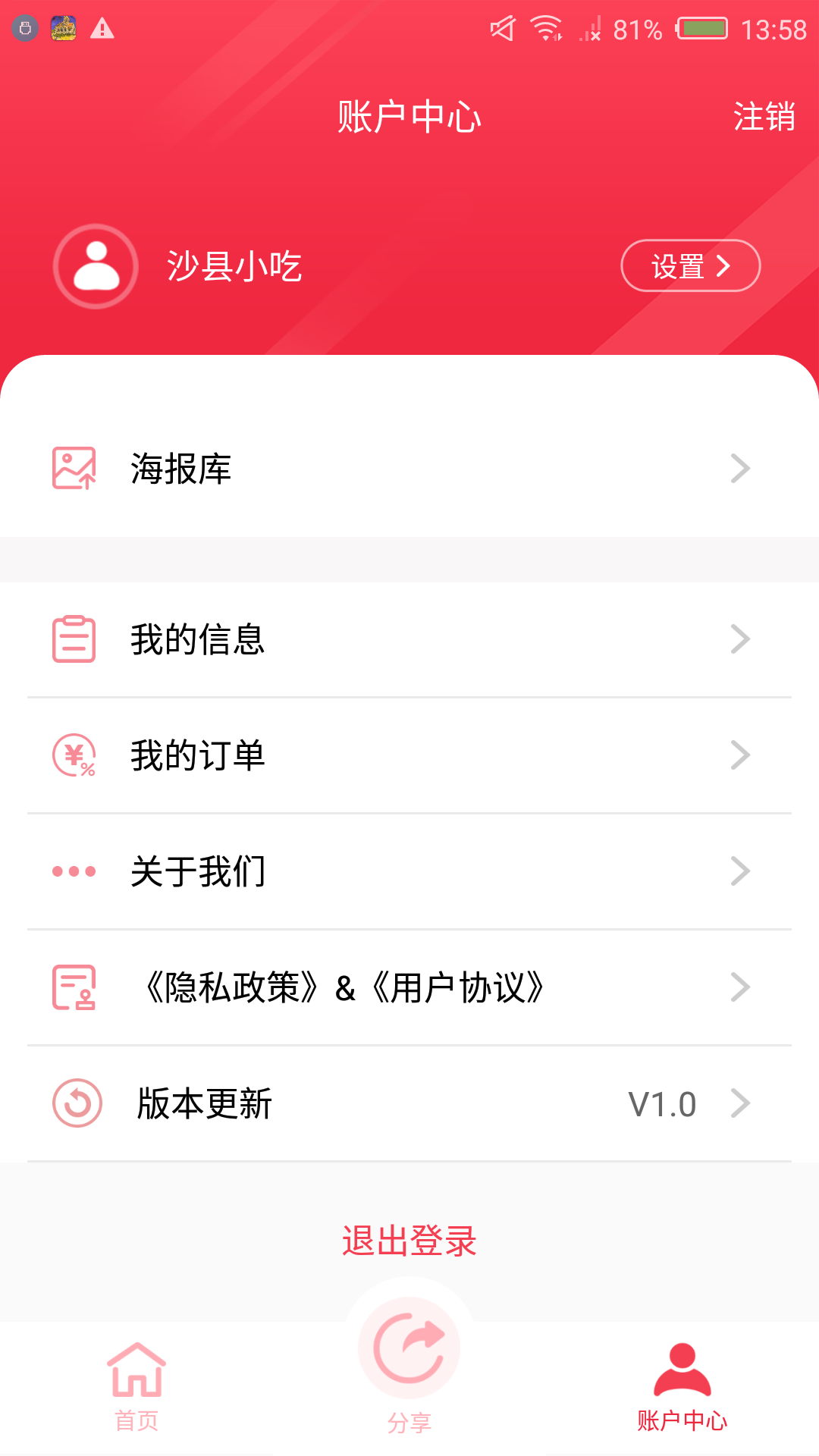Tap the user avatar profile icon
Screen dimensions: 819x1456
[x=95, y=267]
